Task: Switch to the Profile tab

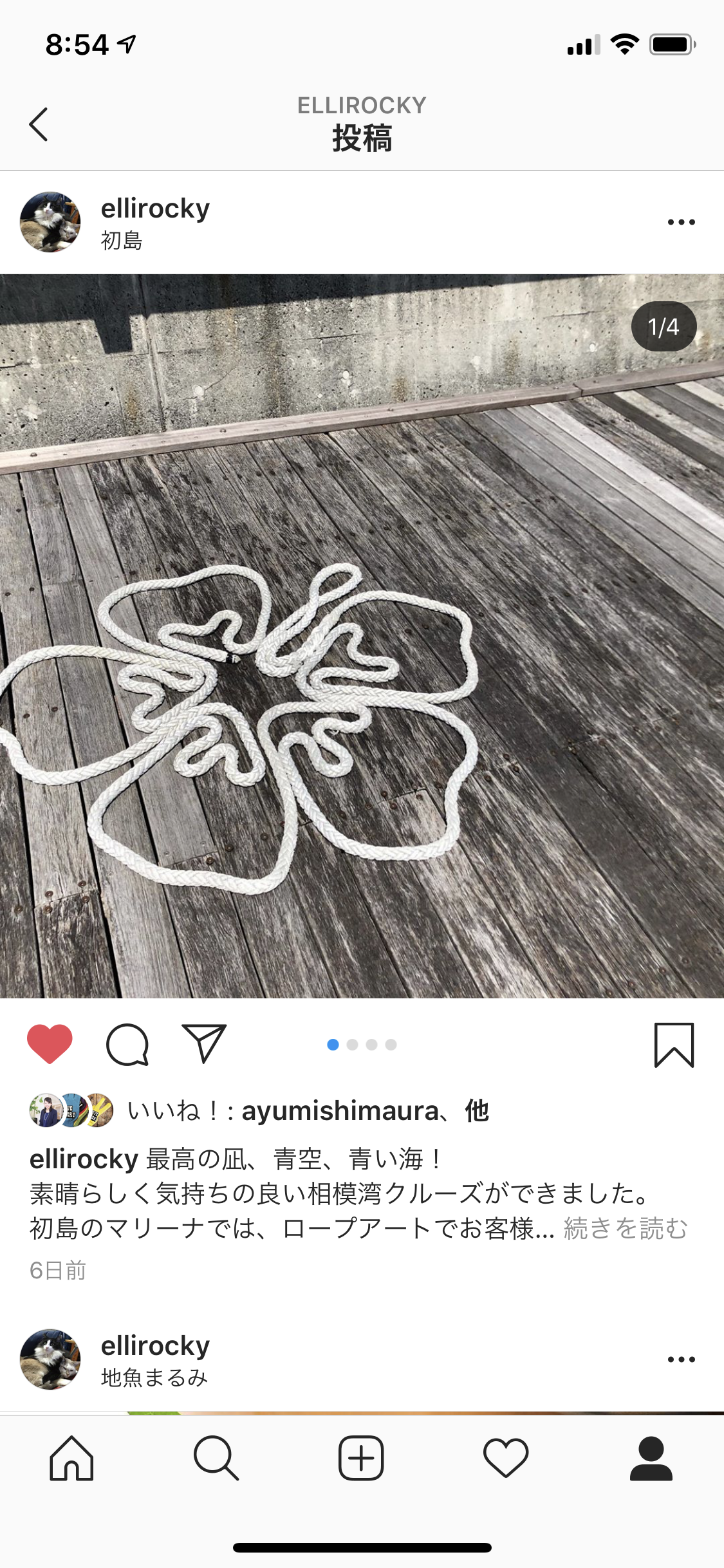Action: click(651, 1459)
